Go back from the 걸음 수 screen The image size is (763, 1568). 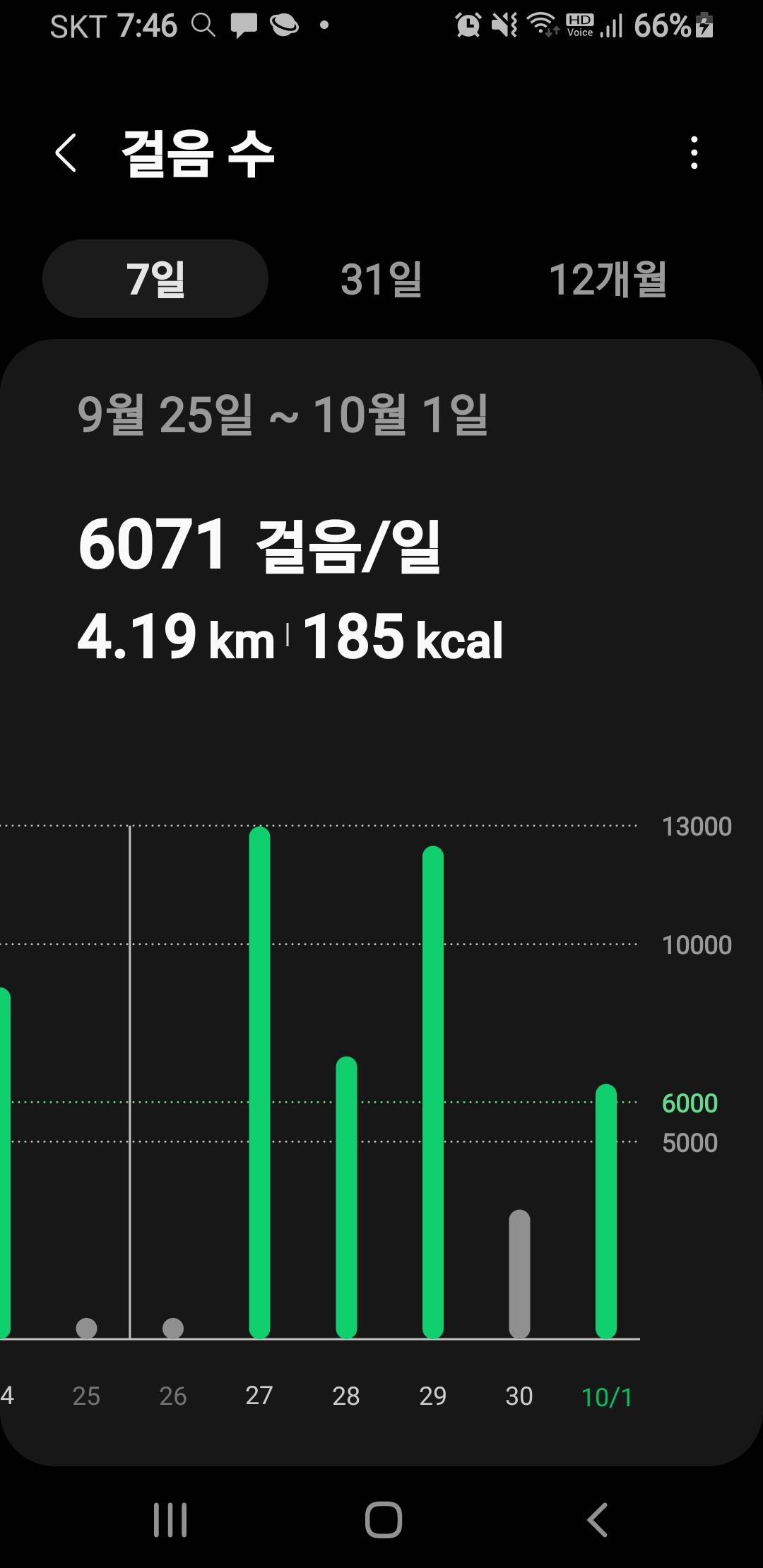(x=66, y=153)
